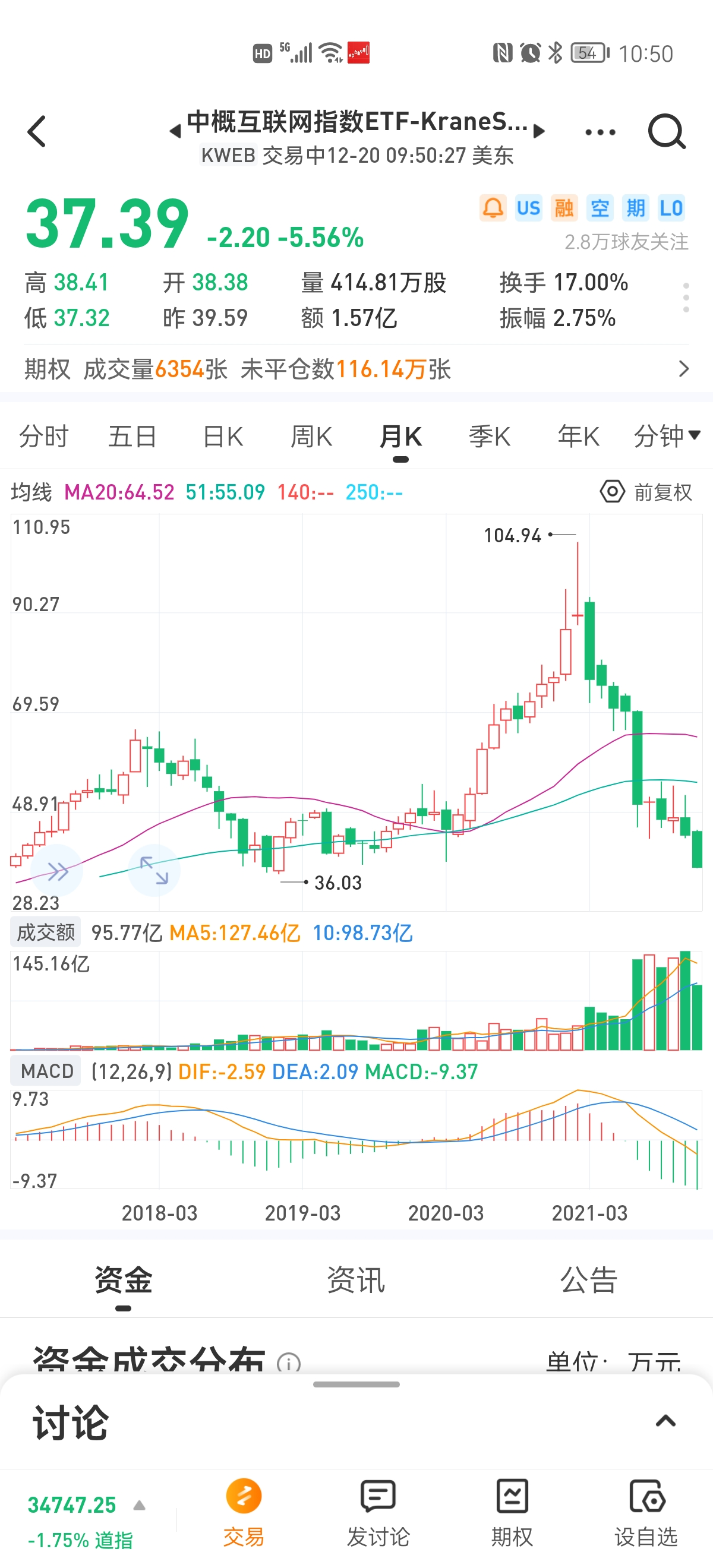Image resolution: width=713 pixels, height=1568 pixels.
Task: Open the 分钟 interval dropdown
Action: point(667,437)
